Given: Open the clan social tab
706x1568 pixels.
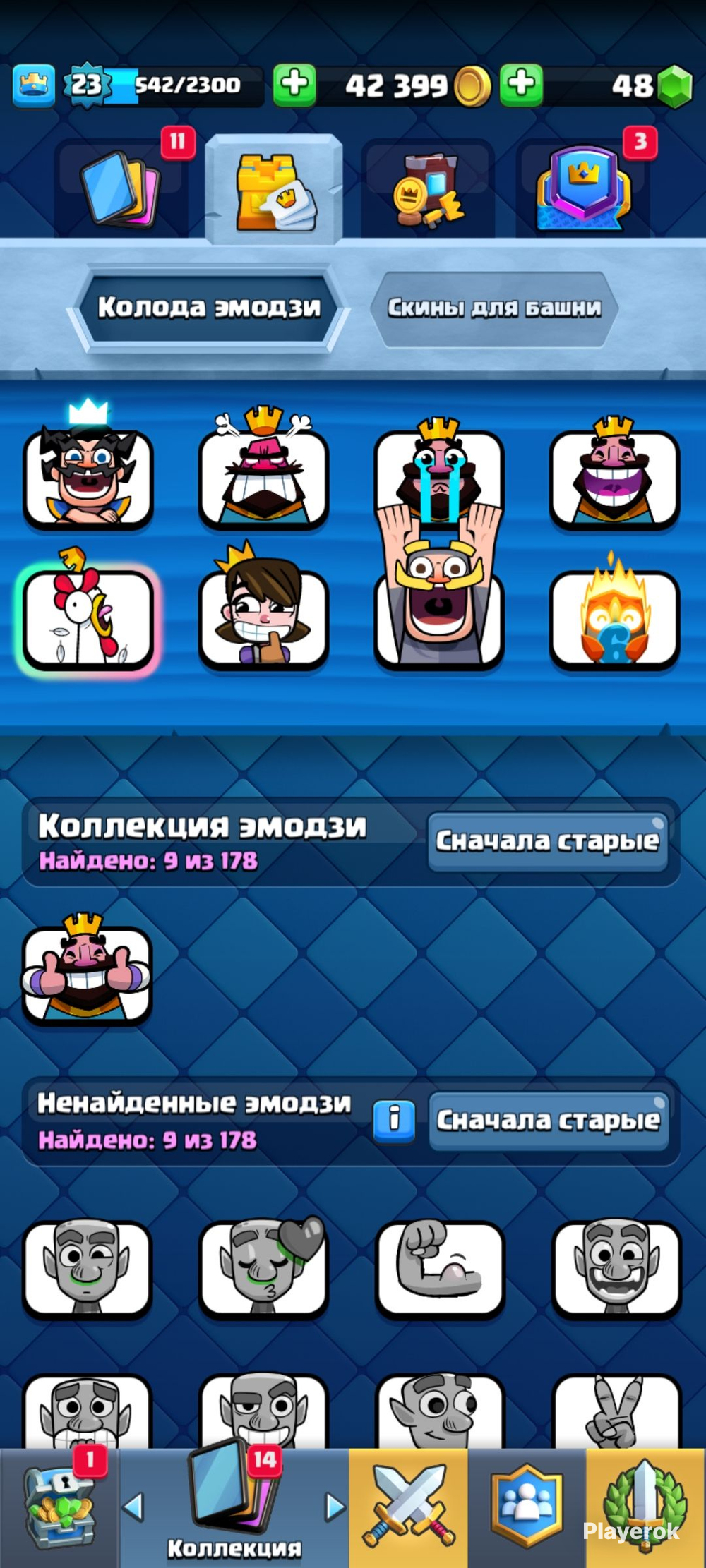Looking at the screenshot, I should tap(527, 1507).
